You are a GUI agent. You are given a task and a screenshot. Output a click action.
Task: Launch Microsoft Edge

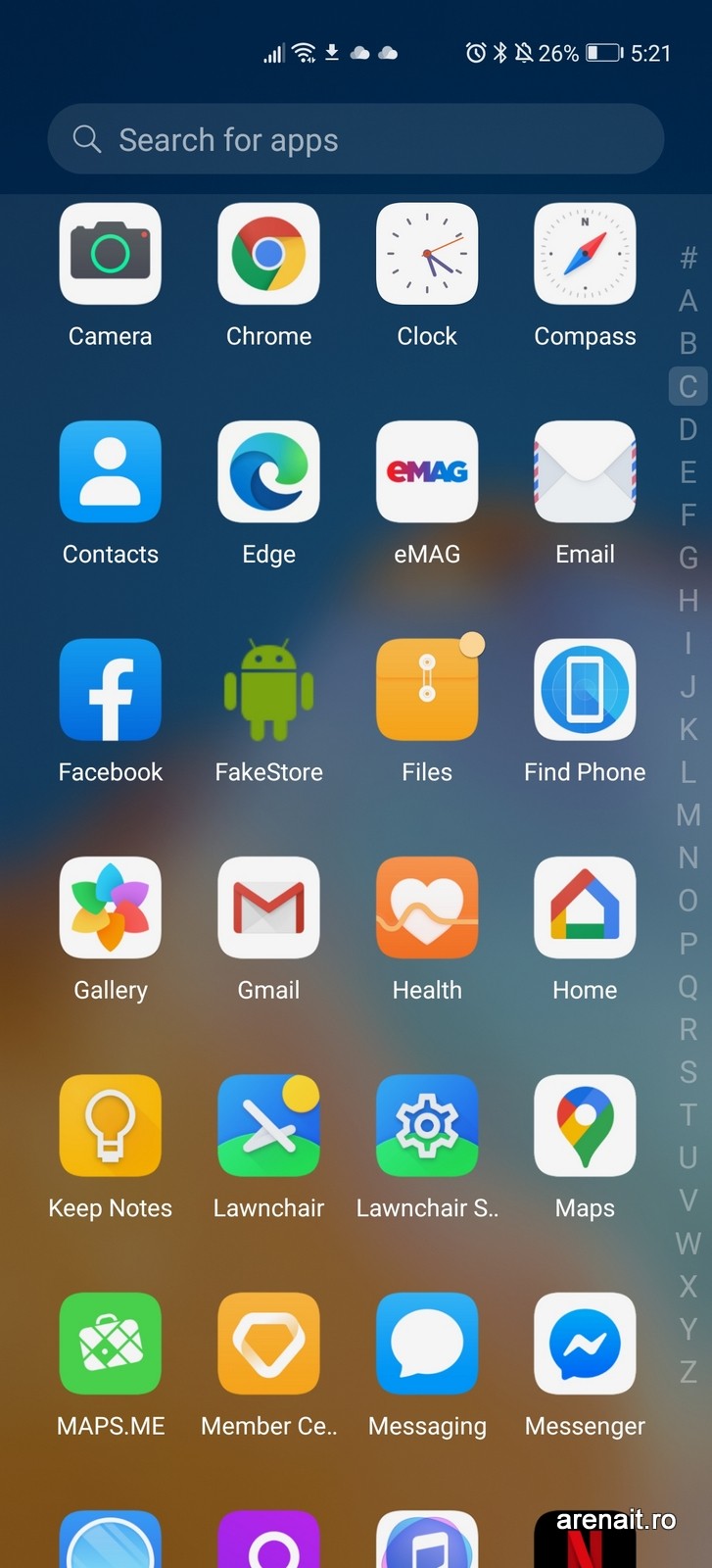coord(268,471)
